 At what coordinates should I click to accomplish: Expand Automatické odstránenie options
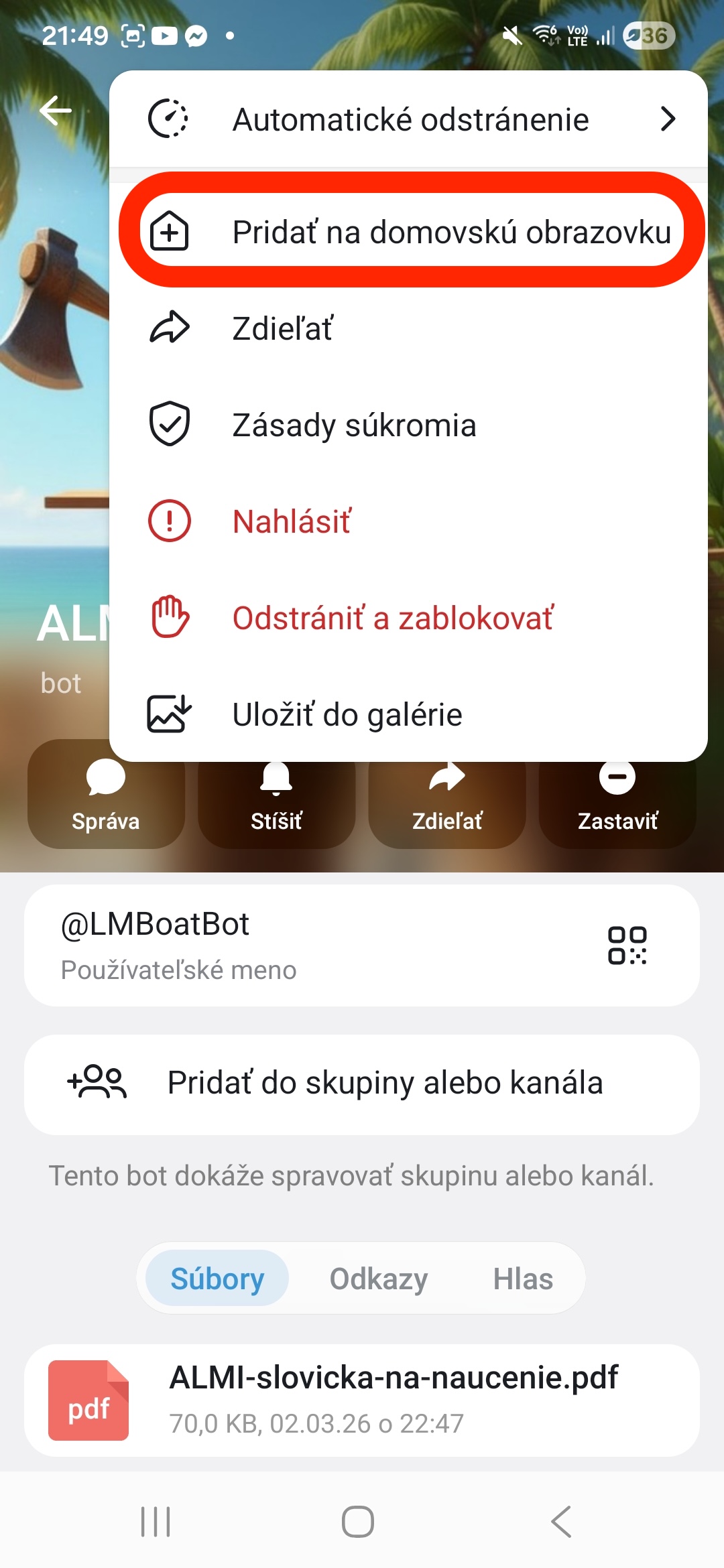668,119
